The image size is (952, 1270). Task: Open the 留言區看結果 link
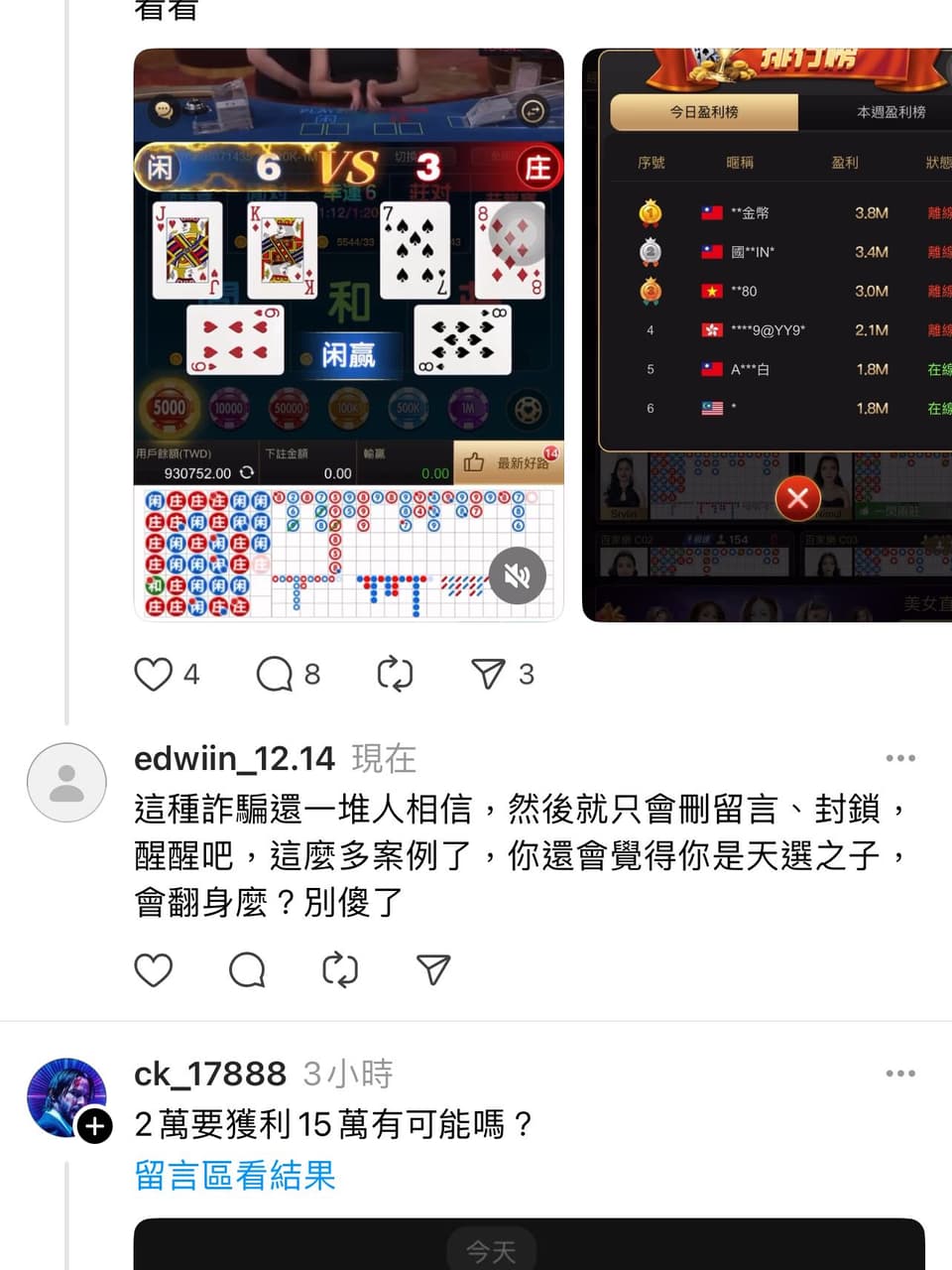tap(235, 1176)
